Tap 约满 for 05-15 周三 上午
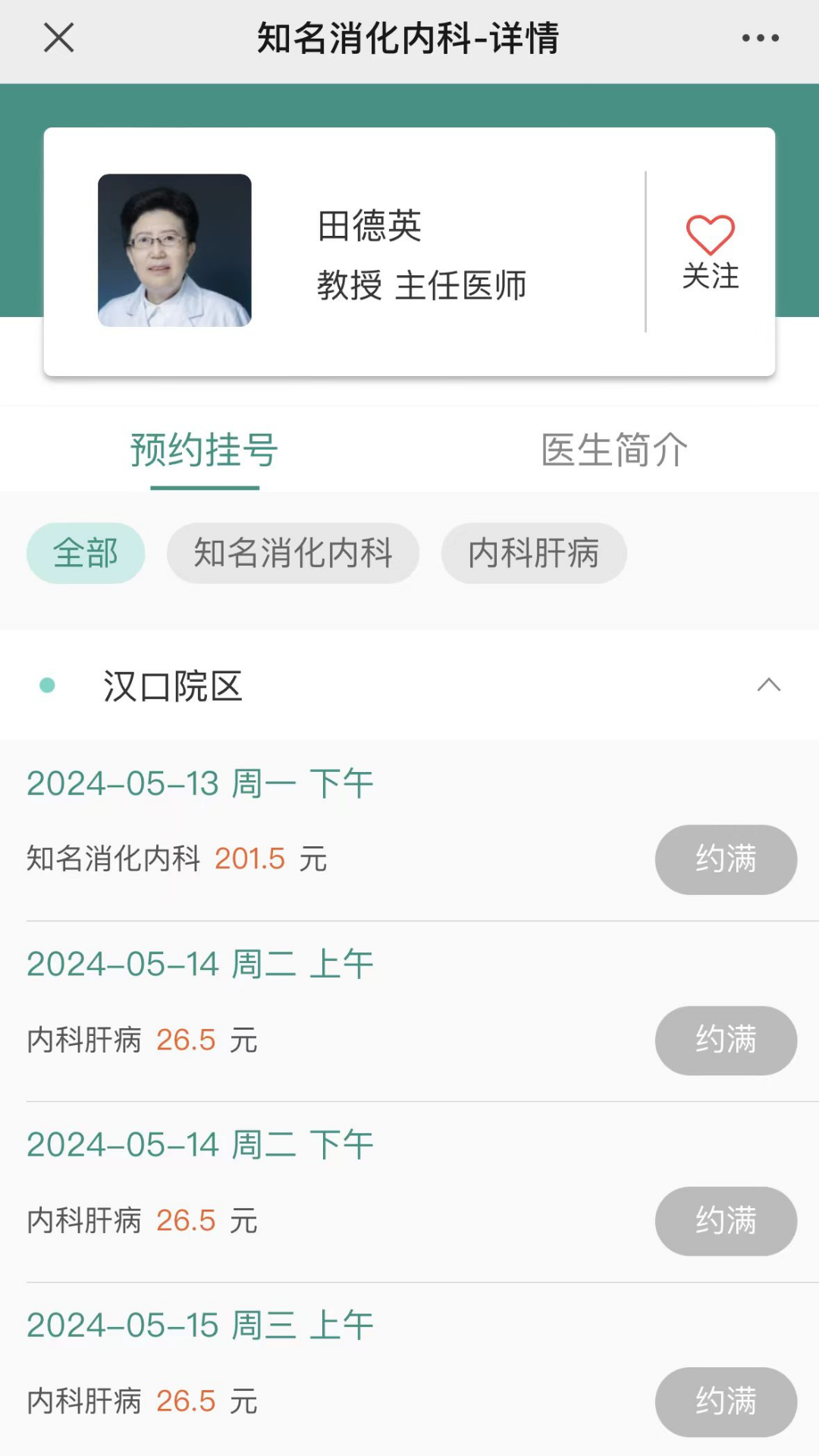Screen dimensions: 819x1456 [726, 1401]
